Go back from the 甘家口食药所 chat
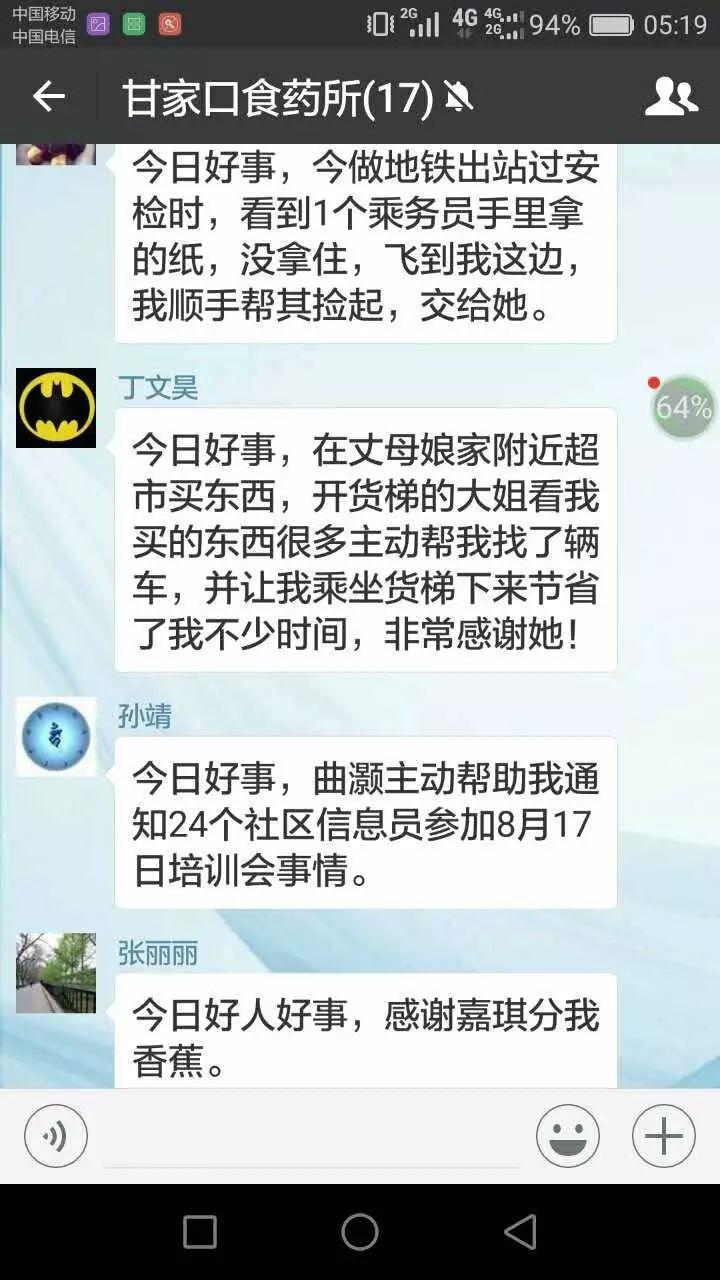Screen dimensions: 720x1280 [48, 97]
